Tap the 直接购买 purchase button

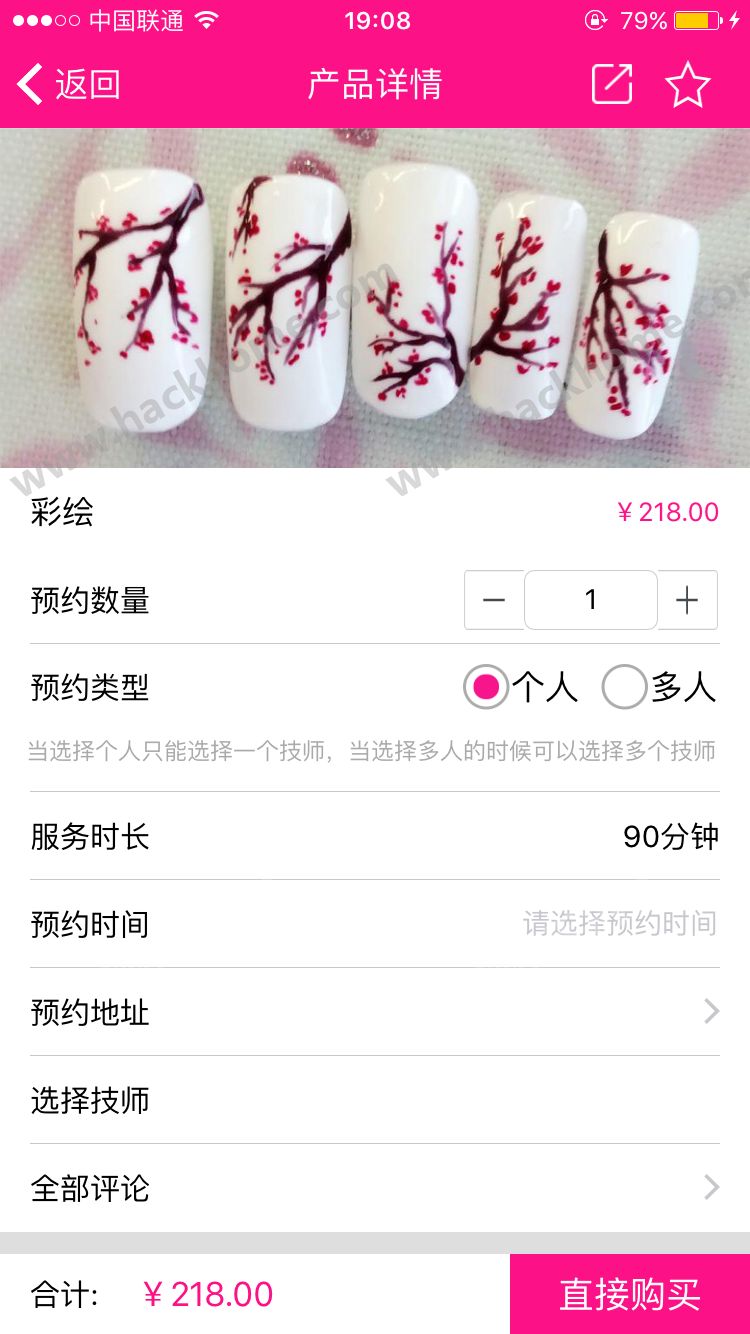pos(630,1293)
